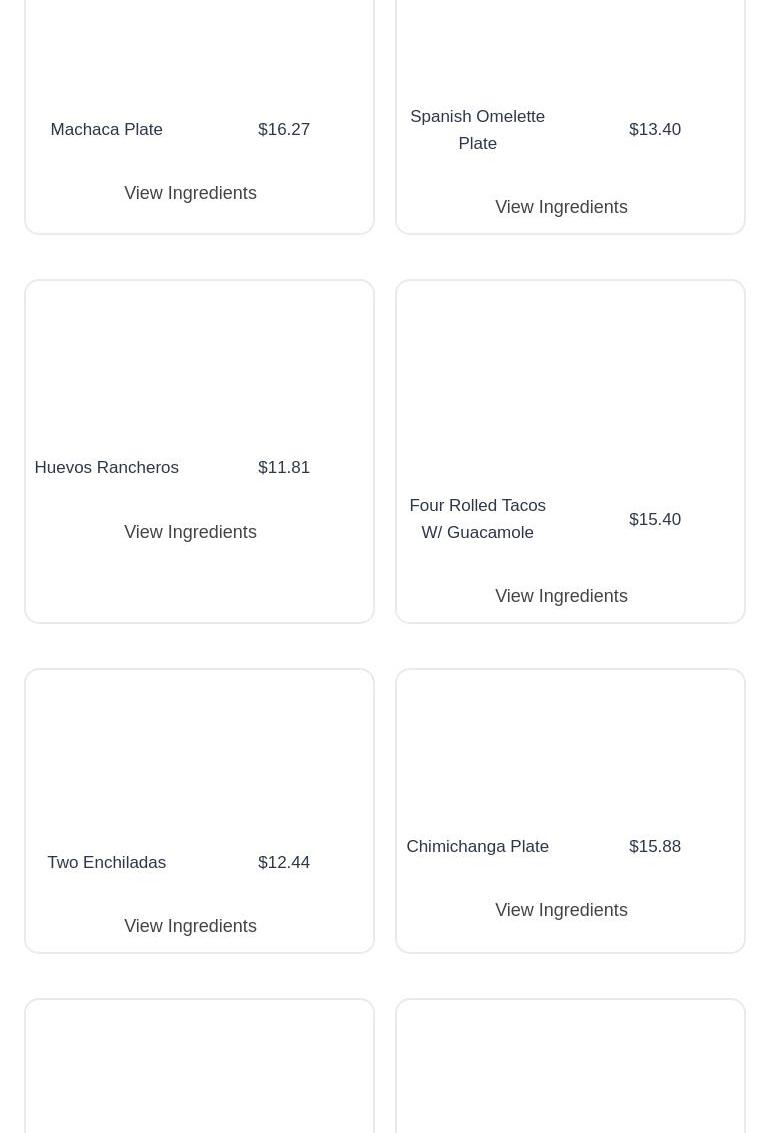This screenshot has width=770, height=1133.
Task: Click the $13.40 price label
Action: pos(655,129)
